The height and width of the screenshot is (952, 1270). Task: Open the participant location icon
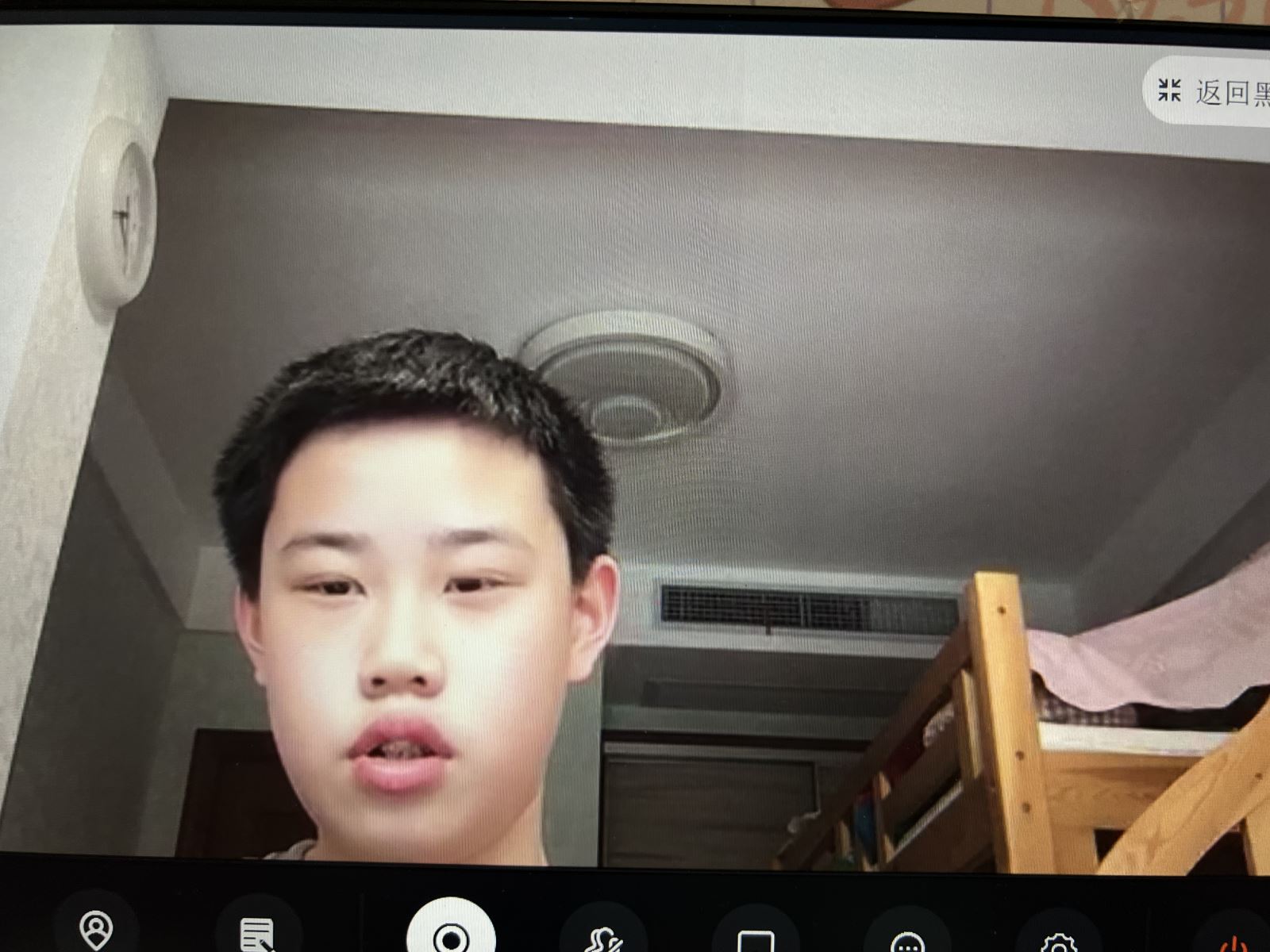[x=96, y=930]
